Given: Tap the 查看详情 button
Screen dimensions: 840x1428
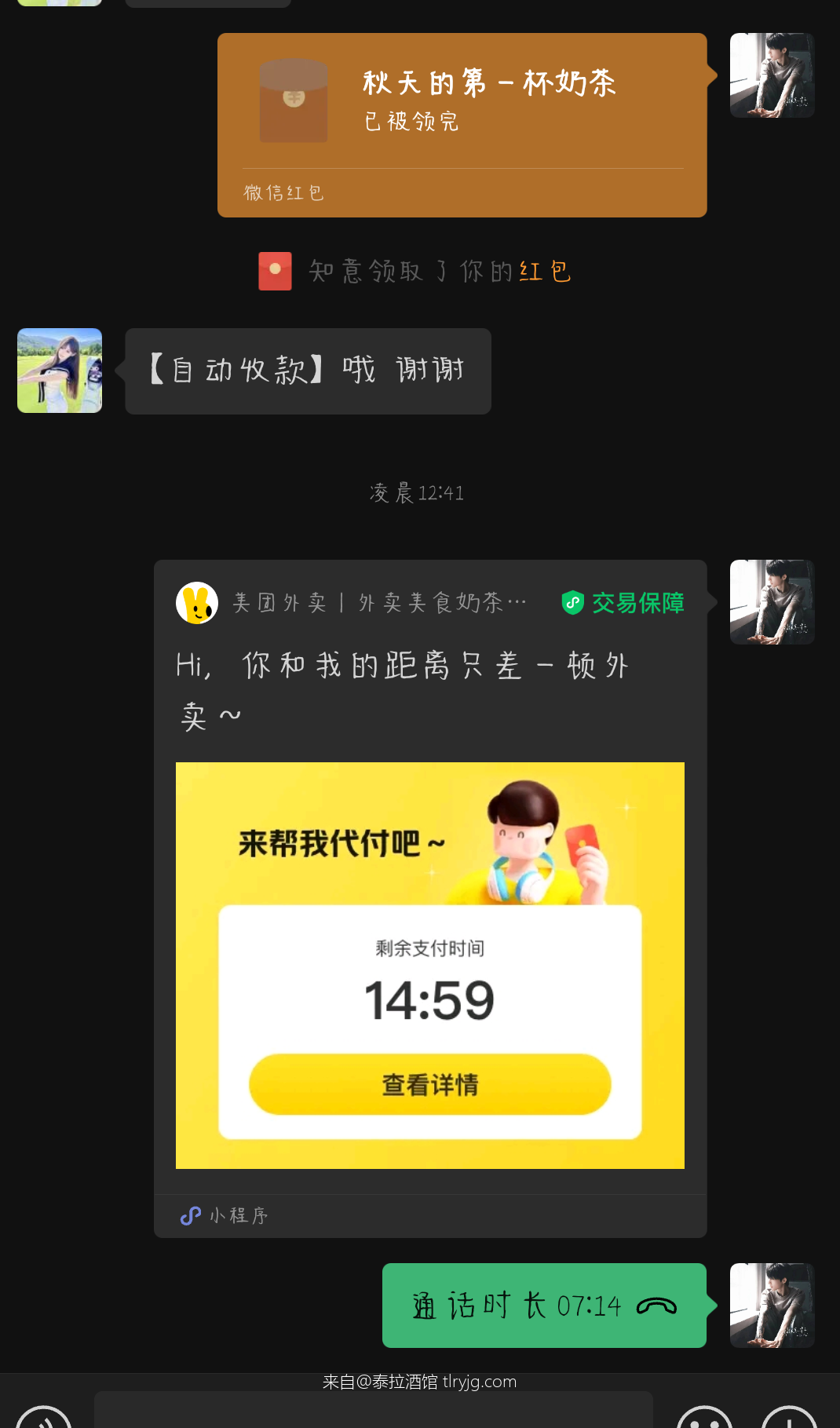Looking at the screenshot, I should tap(429, 1084).
